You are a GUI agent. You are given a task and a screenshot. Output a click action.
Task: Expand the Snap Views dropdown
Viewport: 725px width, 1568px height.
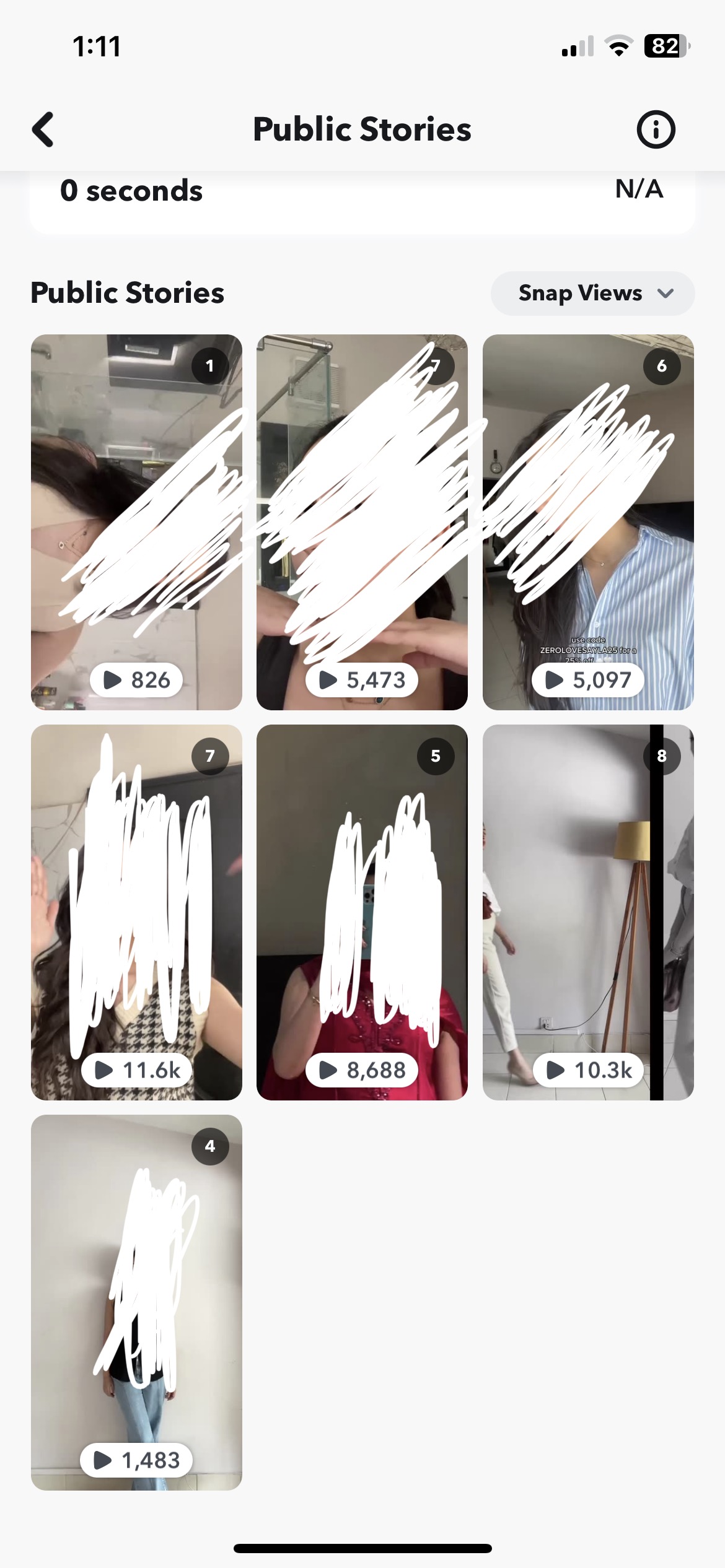click(592, 293)
